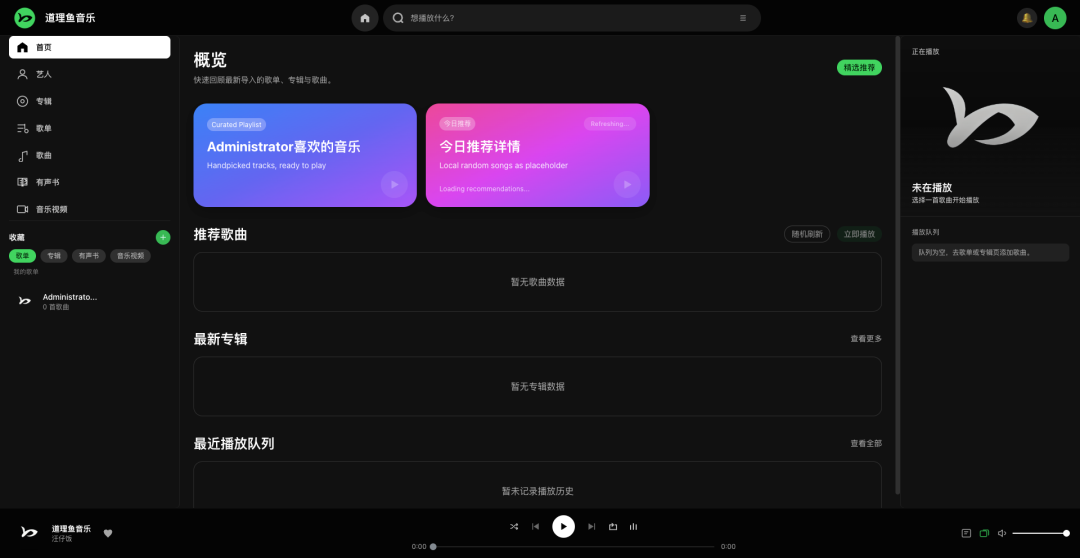Tap the 精选推荐 button
This screenshot has width=1080, height=558.
[x=859, y=68]
